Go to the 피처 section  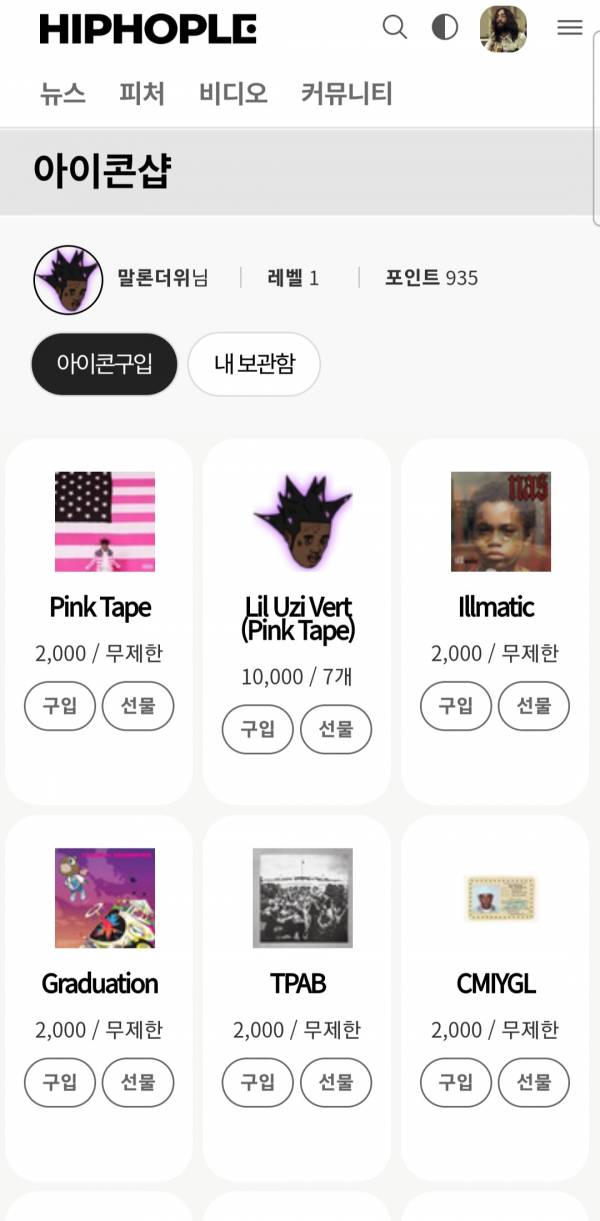tap(142, 94)
